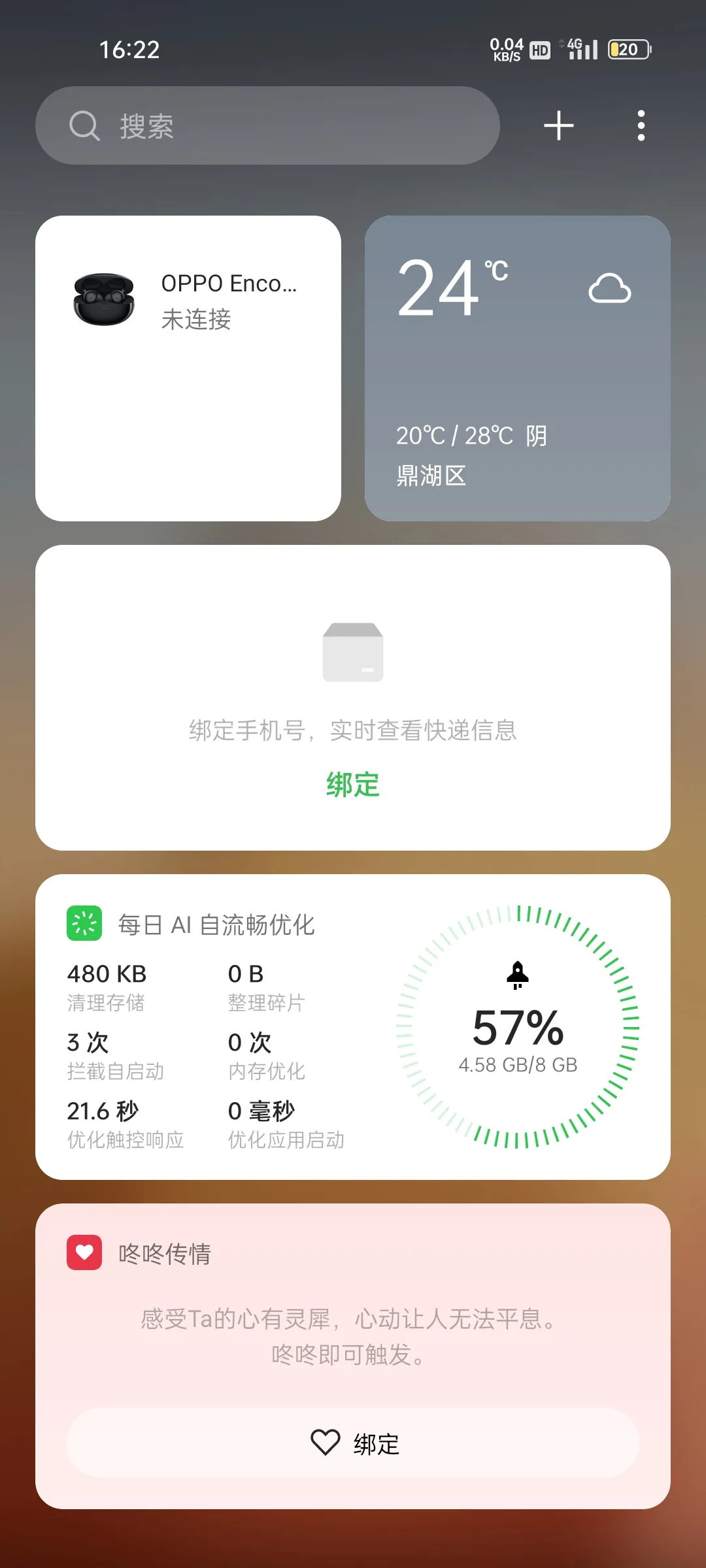The height and width of the screenshot is (1568, 706).
Task: Tap the 57% memory progress ring
Action: coord(518,1029)
